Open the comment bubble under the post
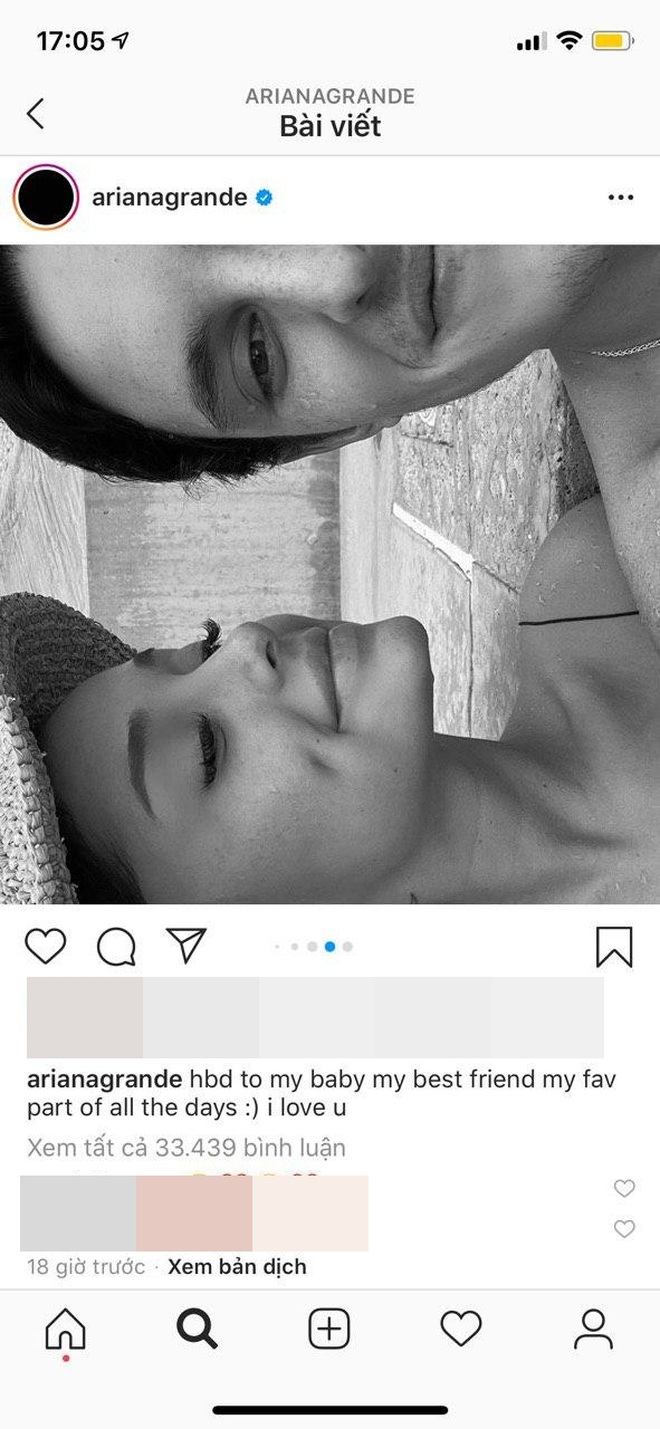 click(116, 946)
